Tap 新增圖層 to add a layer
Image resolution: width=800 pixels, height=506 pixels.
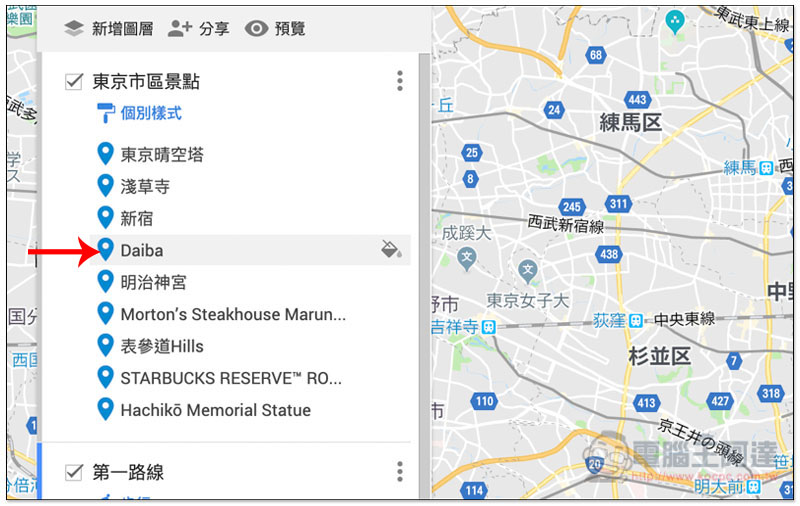pos(108,29)
